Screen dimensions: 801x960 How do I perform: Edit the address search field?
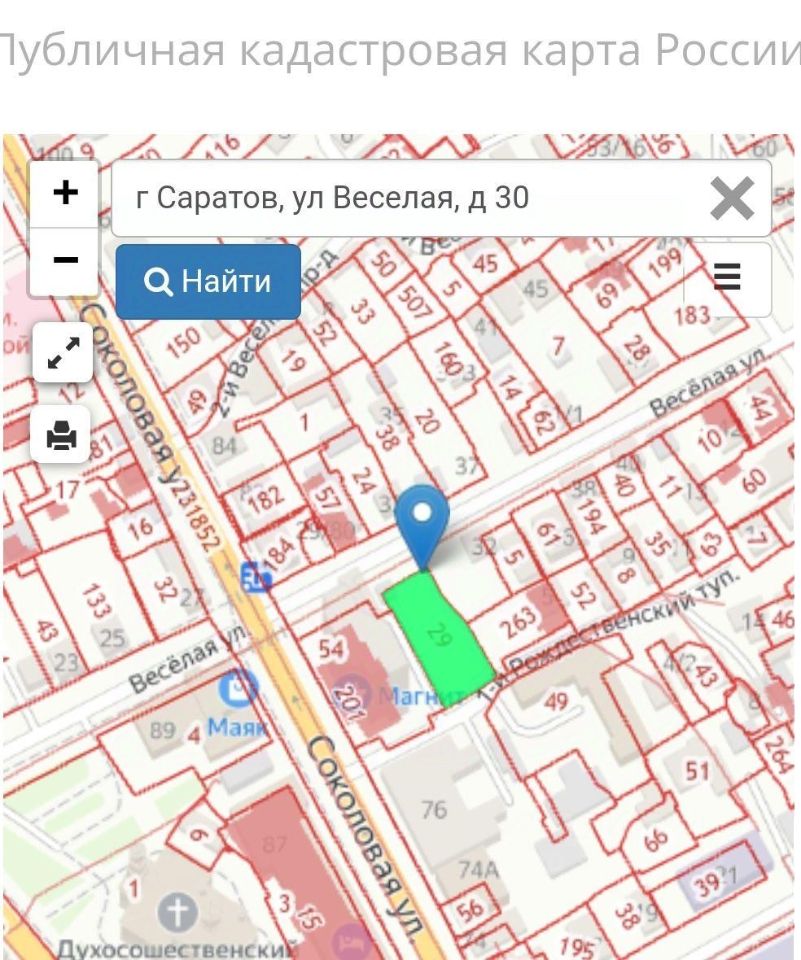400,198
